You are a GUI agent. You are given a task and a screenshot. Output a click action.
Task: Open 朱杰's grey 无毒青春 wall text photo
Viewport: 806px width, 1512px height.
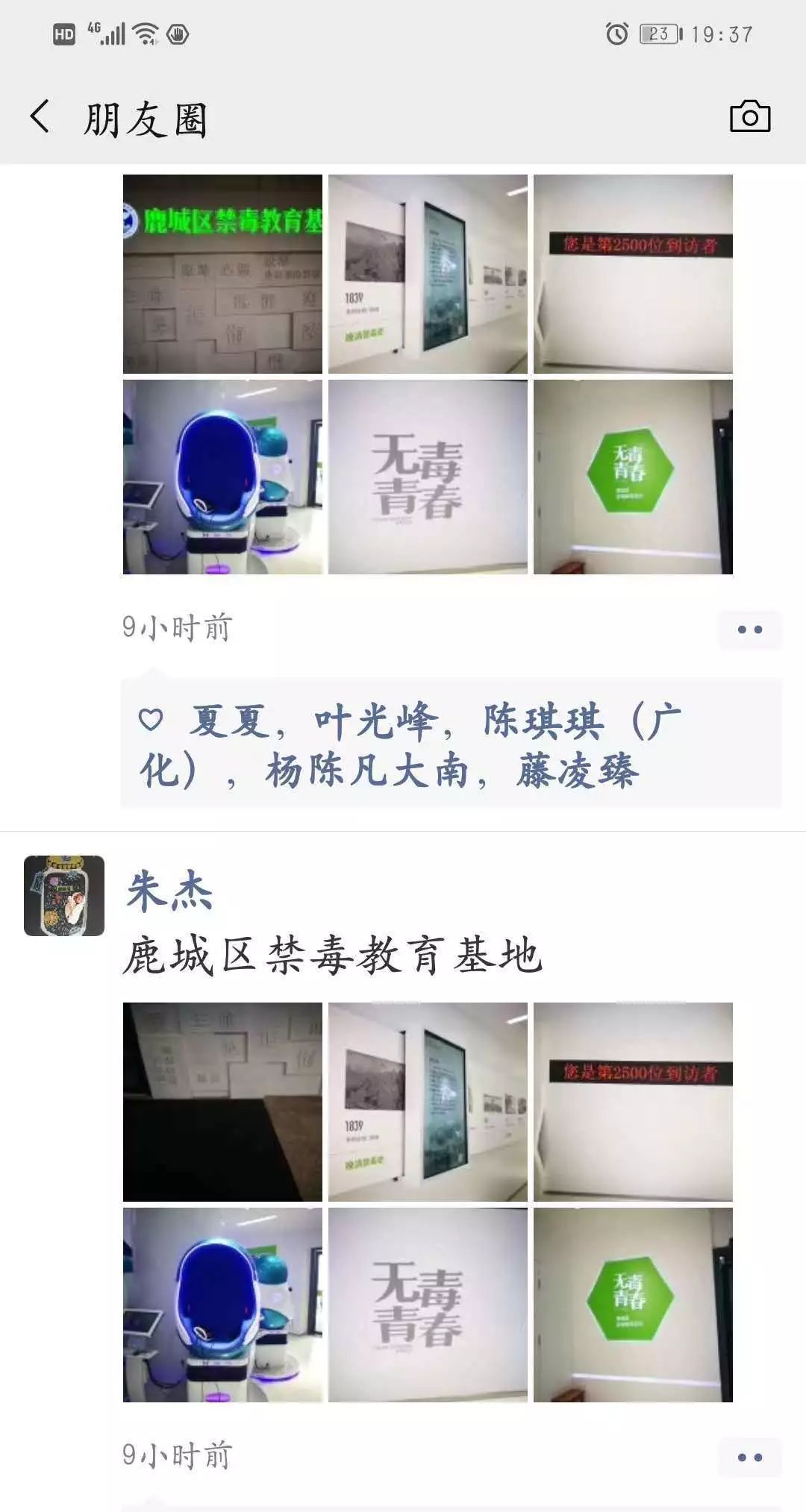tap(428, 1305)
